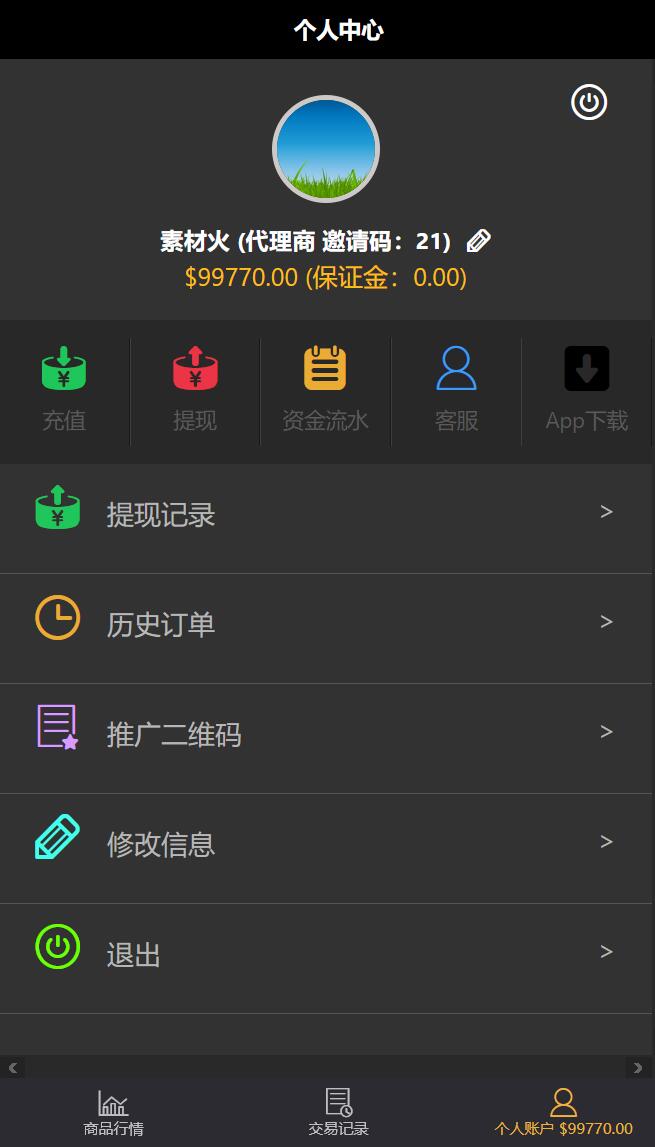
Task: Open the App下载 download option
Action: [x=587, y=388]
